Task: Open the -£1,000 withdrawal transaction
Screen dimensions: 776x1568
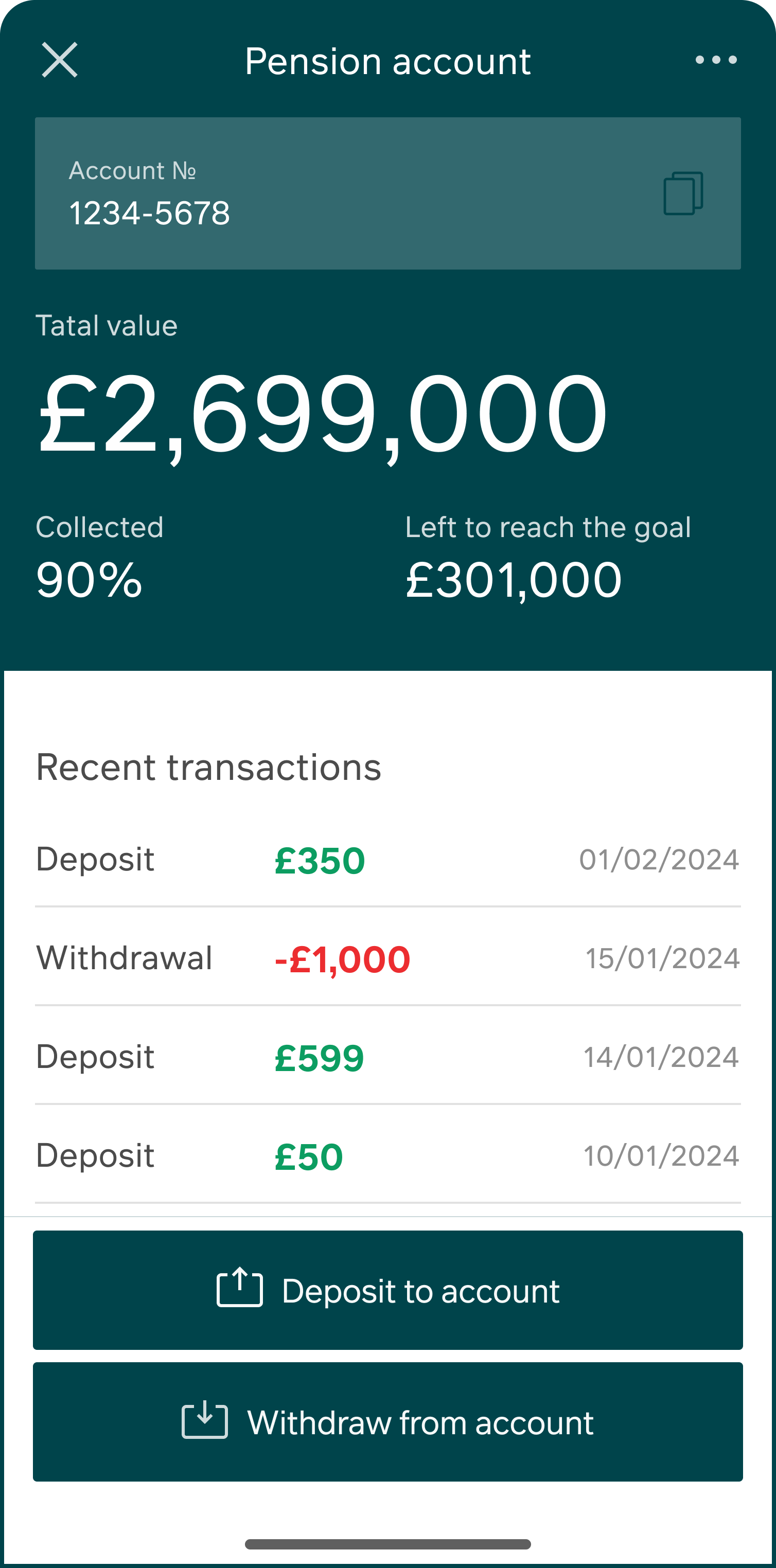Action: [388, 957]
